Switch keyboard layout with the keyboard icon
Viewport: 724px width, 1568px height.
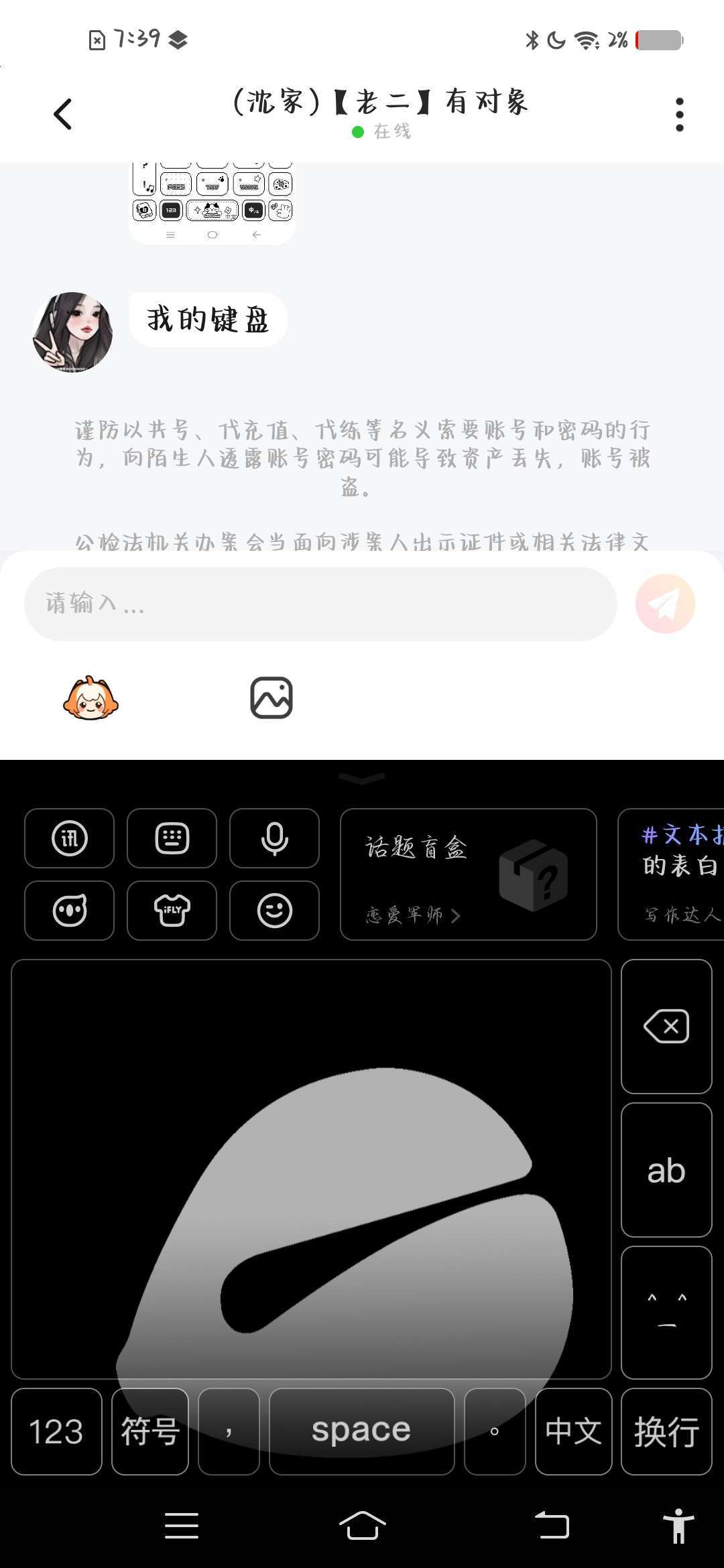click(x=172, y=838)
